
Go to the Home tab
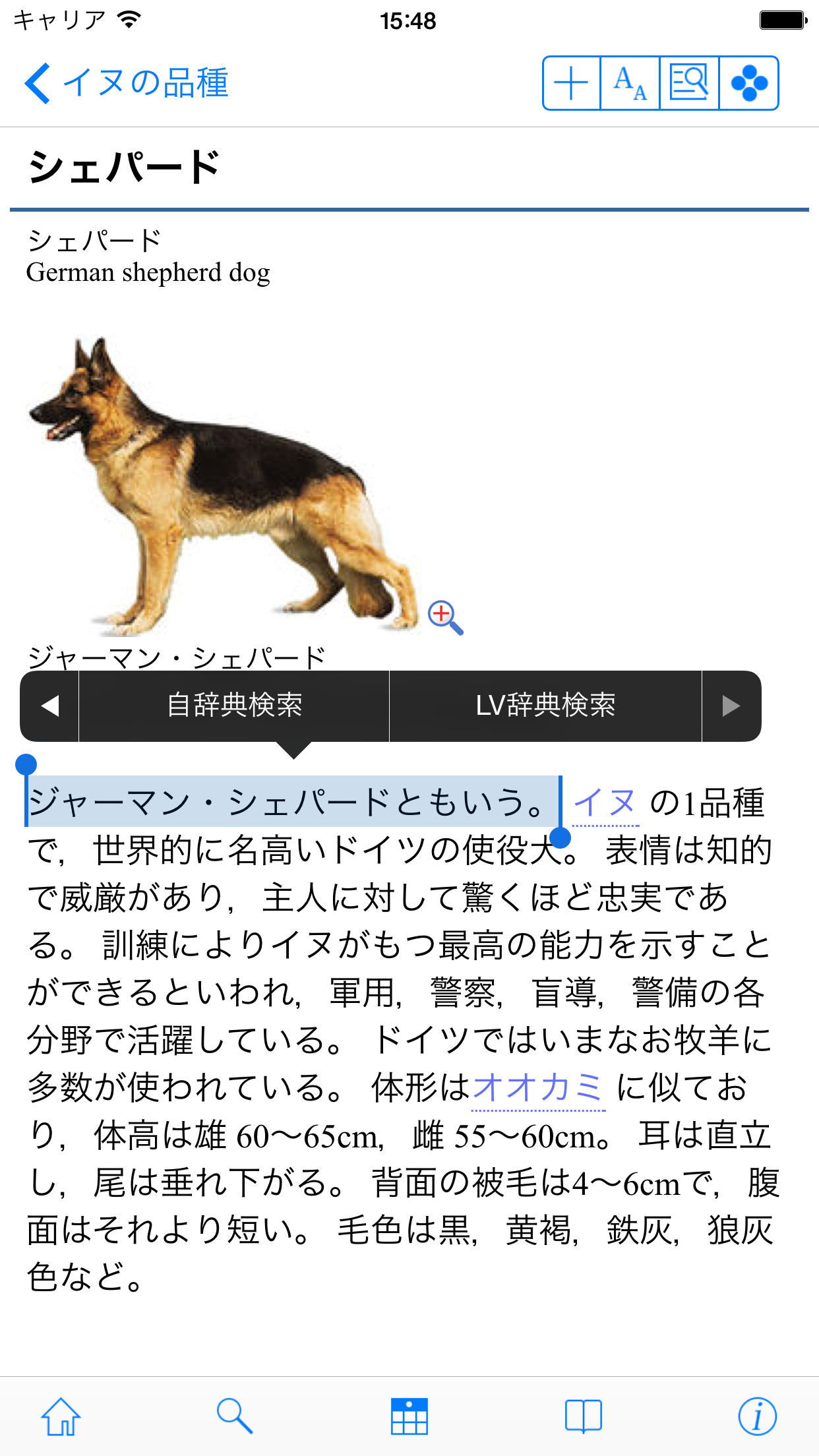coord(61,1416)
